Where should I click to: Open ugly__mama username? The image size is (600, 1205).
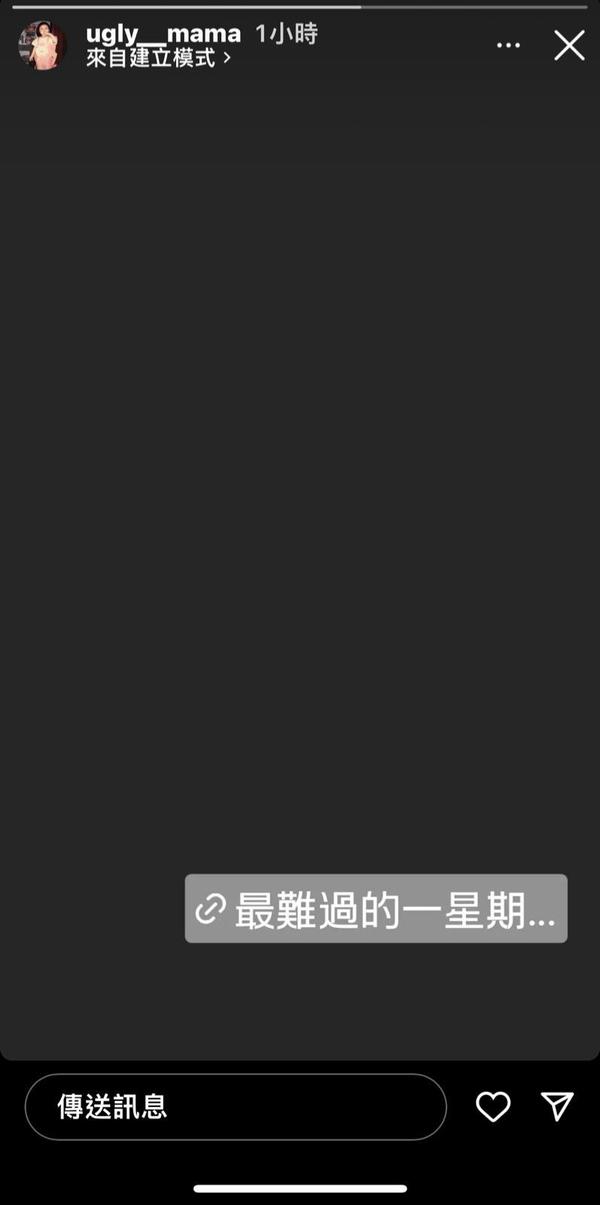point(163,34)
